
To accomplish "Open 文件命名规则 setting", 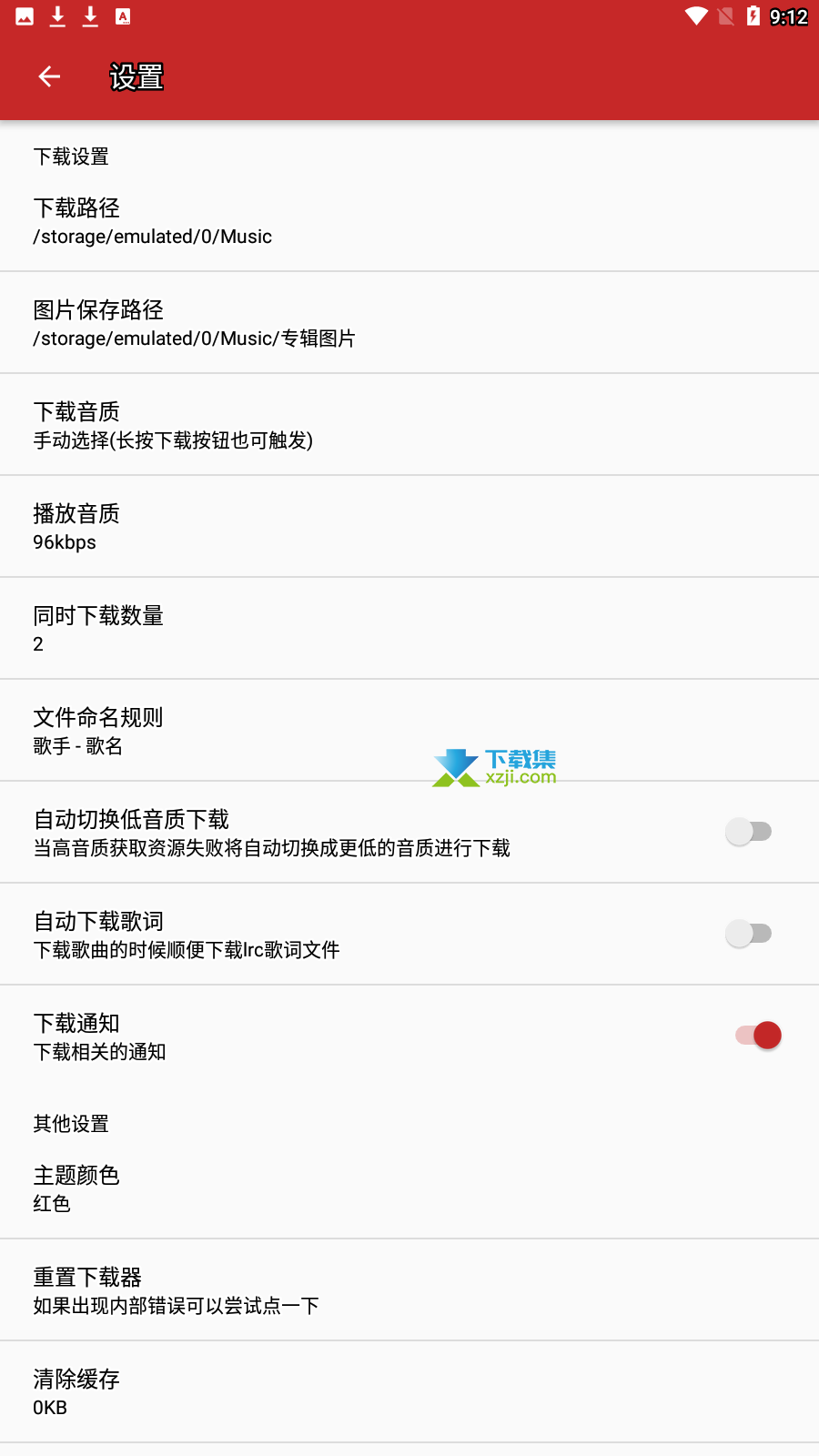I will click(x=409, y=731).
